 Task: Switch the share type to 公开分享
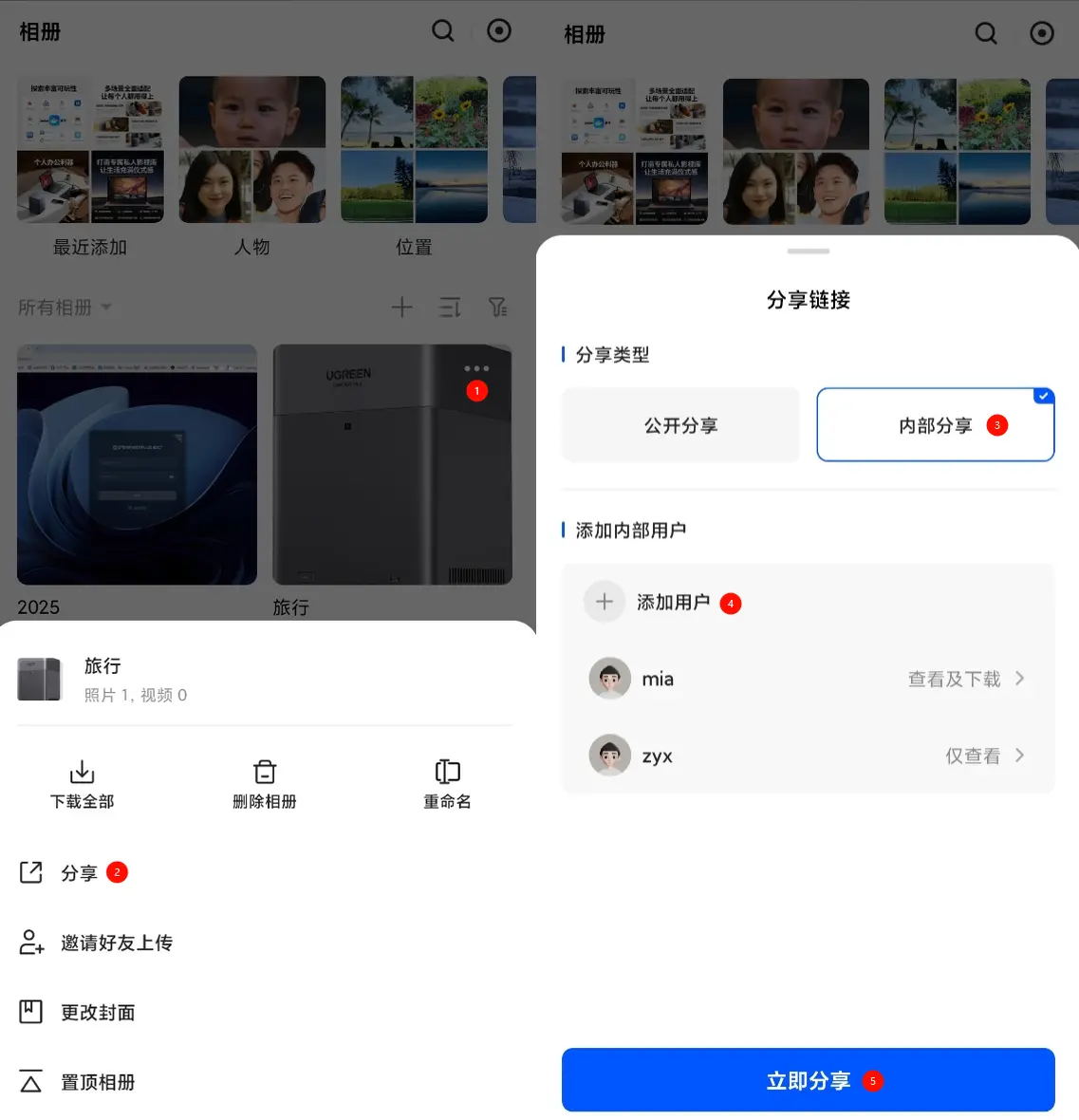click(x=680, y=425)
